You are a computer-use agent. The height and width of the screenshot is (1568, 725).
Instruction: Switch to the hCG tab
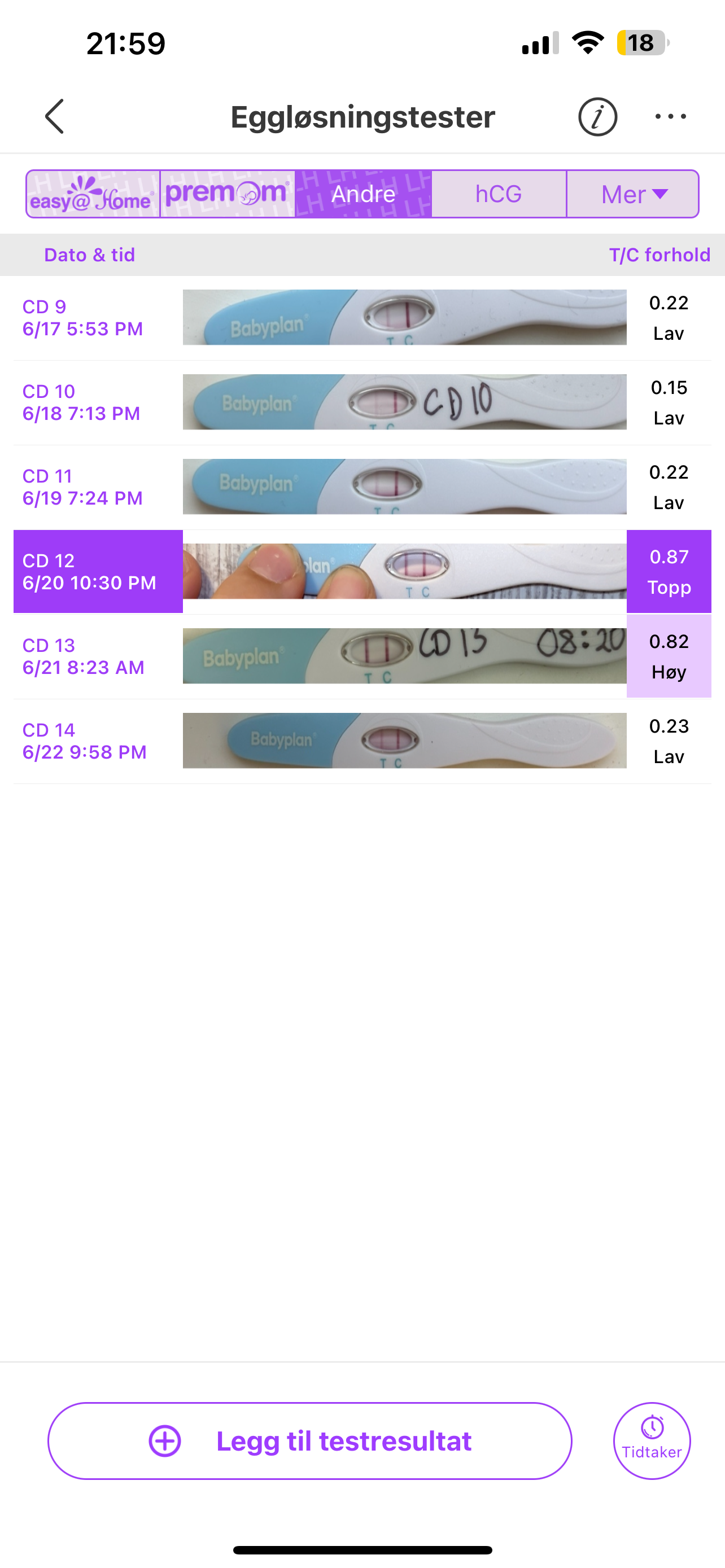(499, 194)
